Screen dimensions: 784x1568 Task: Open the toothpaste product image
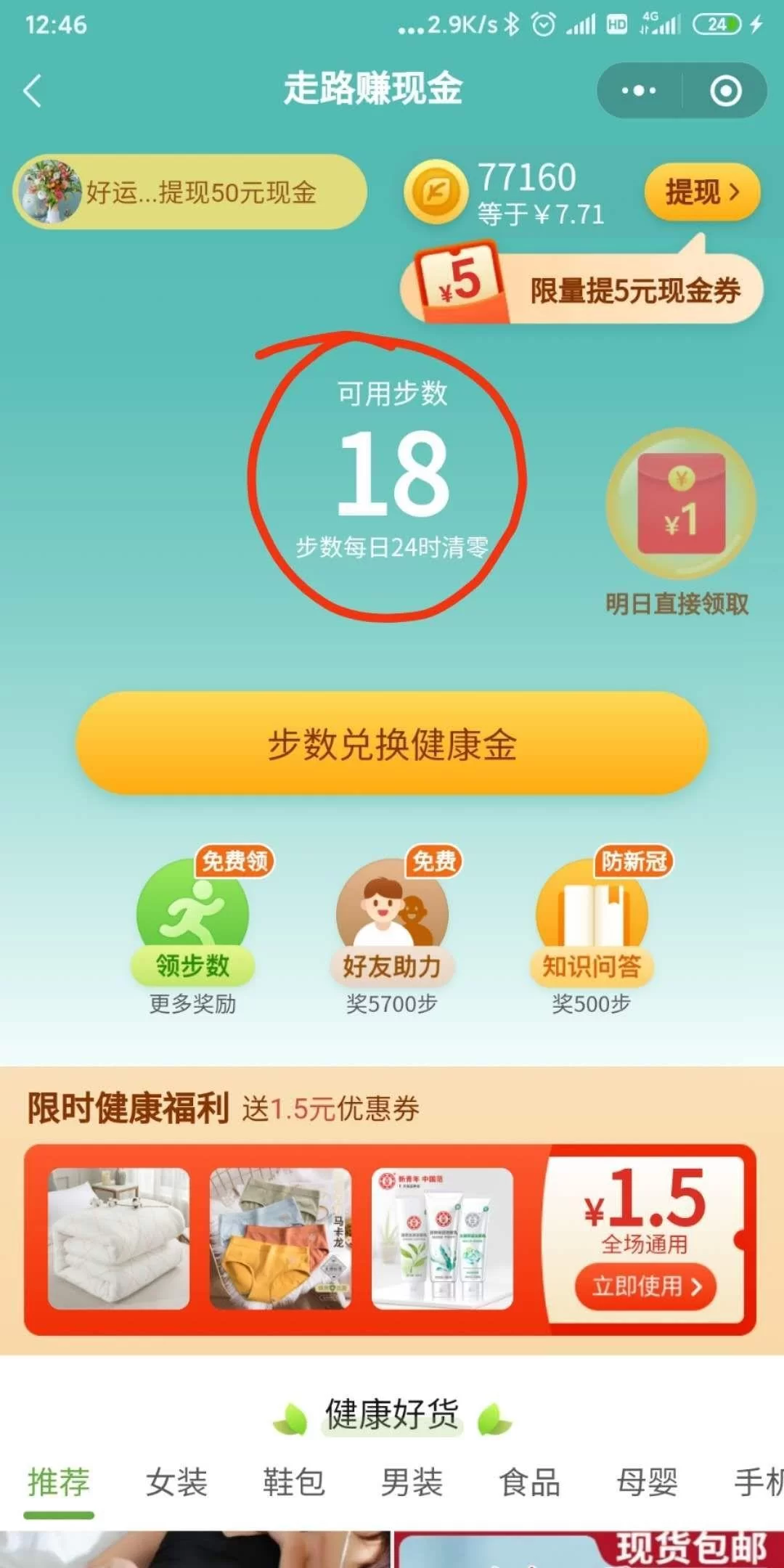[x=442, y=1238]
